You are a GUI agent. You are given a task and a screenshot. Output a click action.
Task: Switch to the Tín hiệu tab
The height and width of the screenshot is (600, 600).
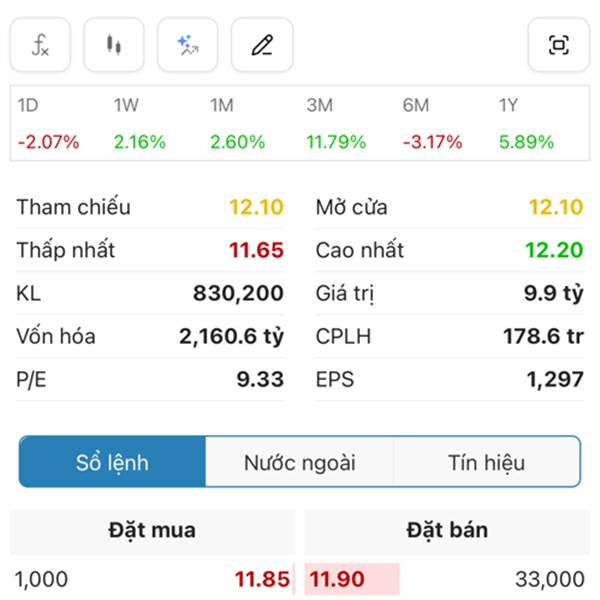click(x=486, y=462)
